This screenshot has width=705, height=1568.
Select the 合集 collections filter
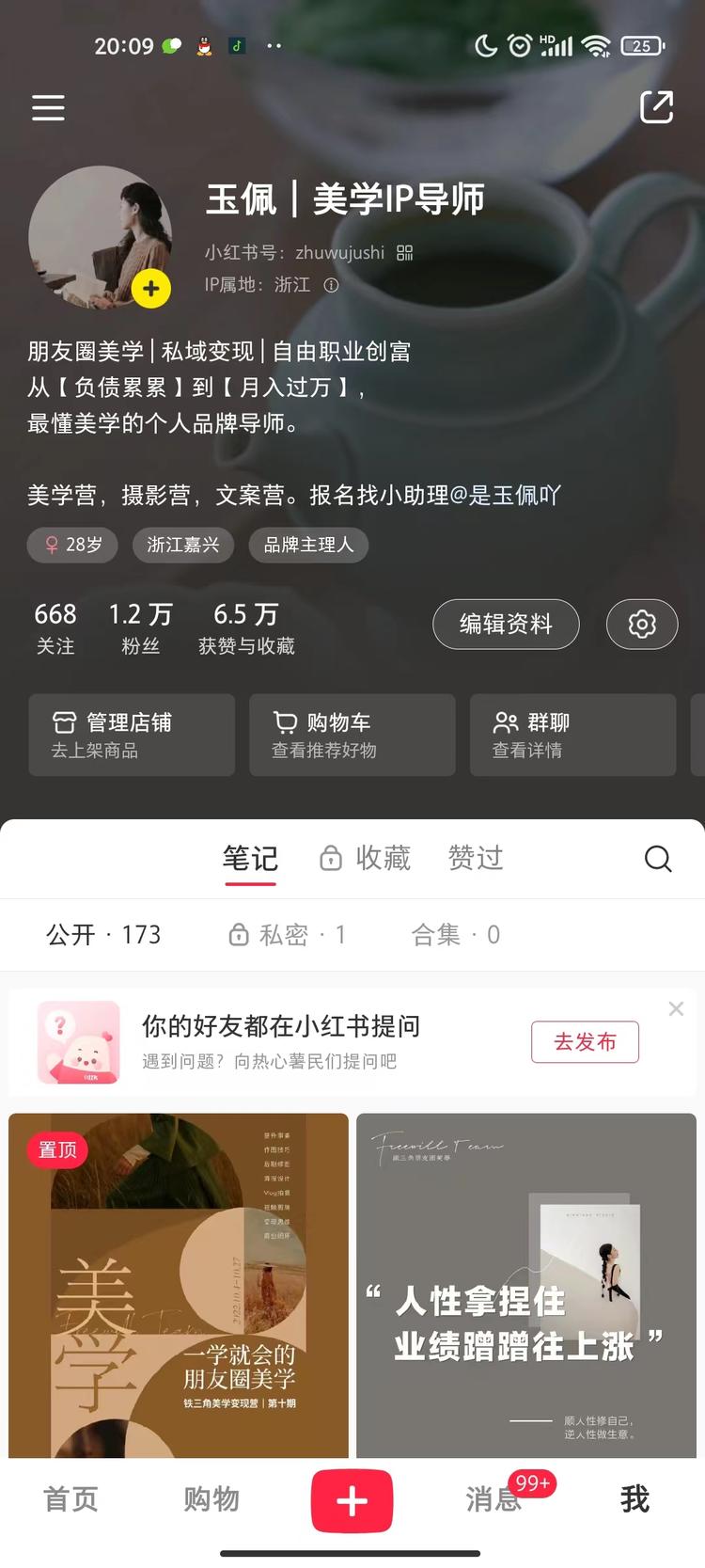point(455,934)
